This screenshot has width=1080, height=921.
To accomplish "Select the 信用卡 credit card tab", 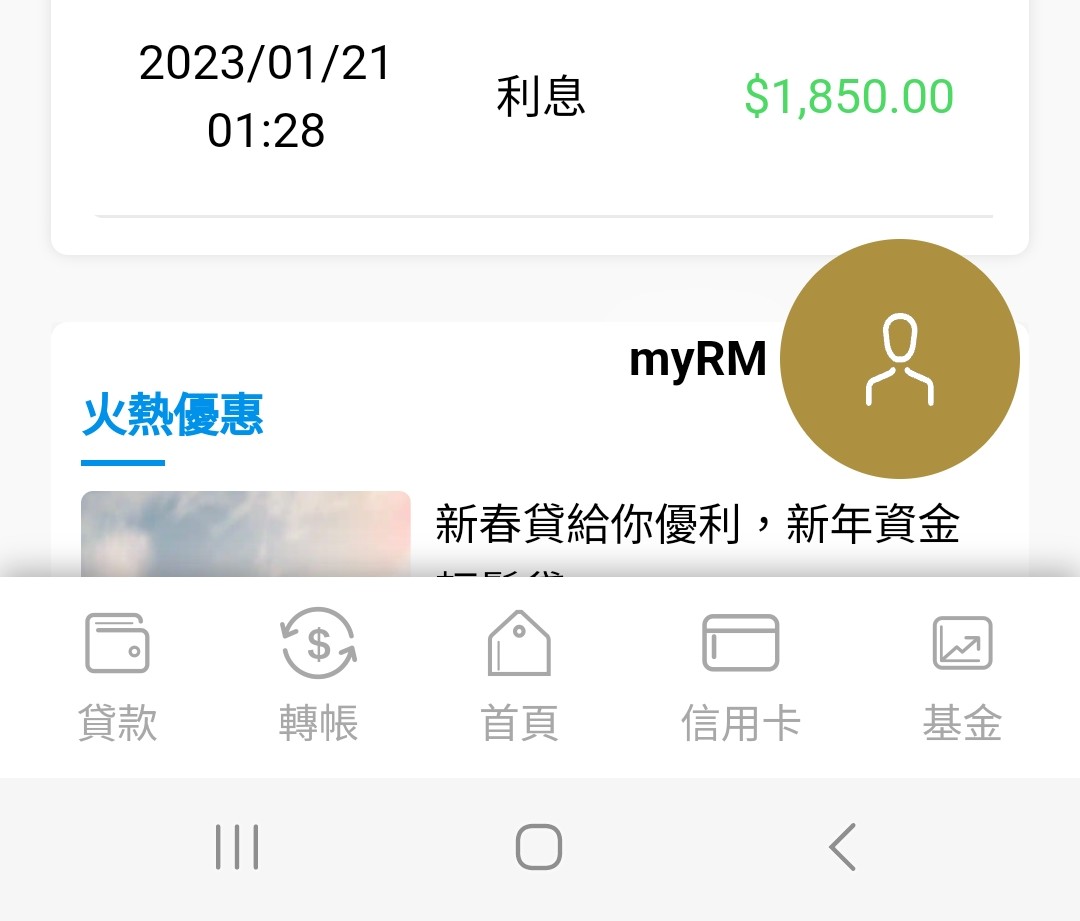I will click(740, 677).
